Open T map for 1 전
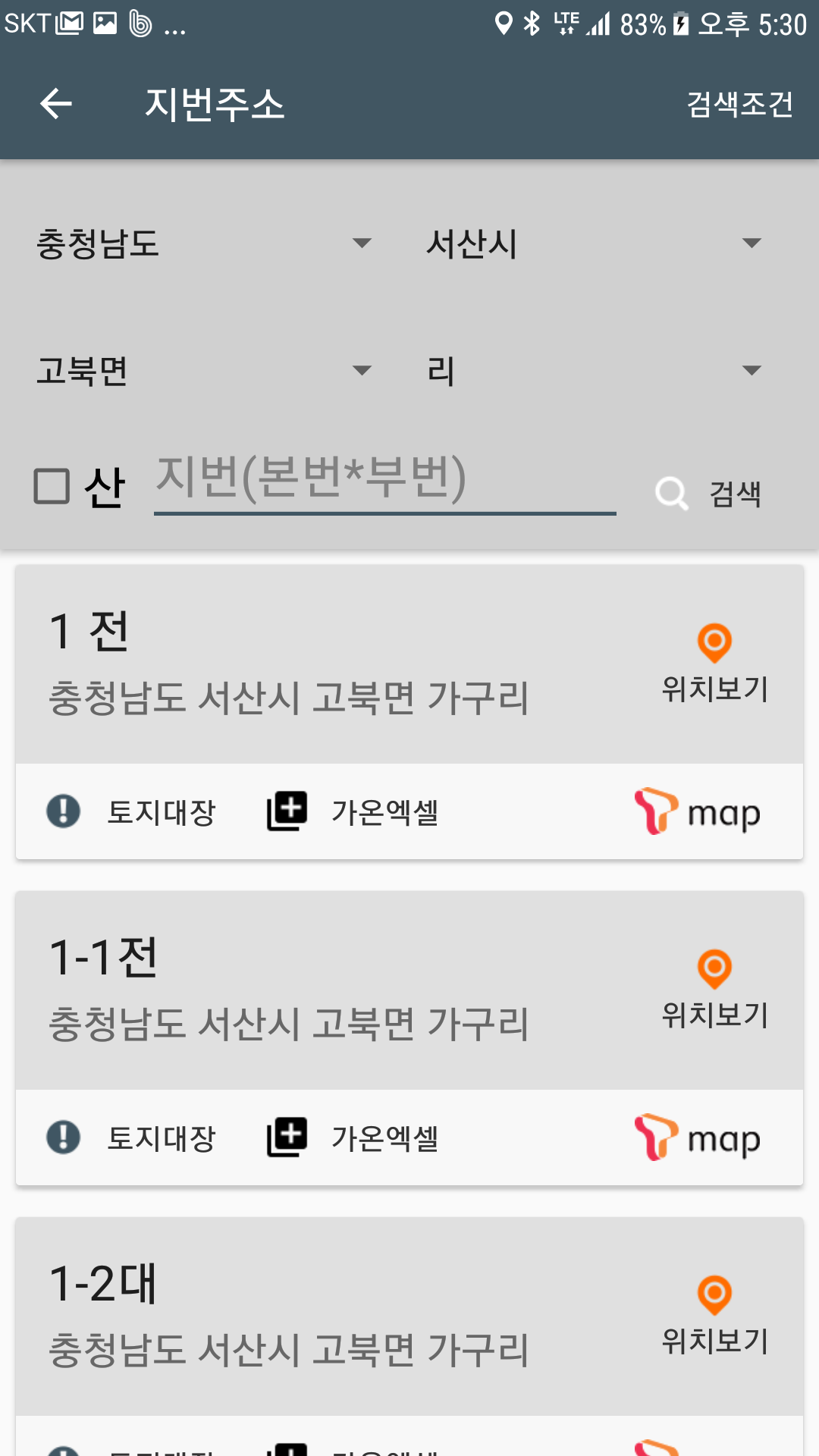The height and width of the screenshot is (1456, 819). coord(697,811)
